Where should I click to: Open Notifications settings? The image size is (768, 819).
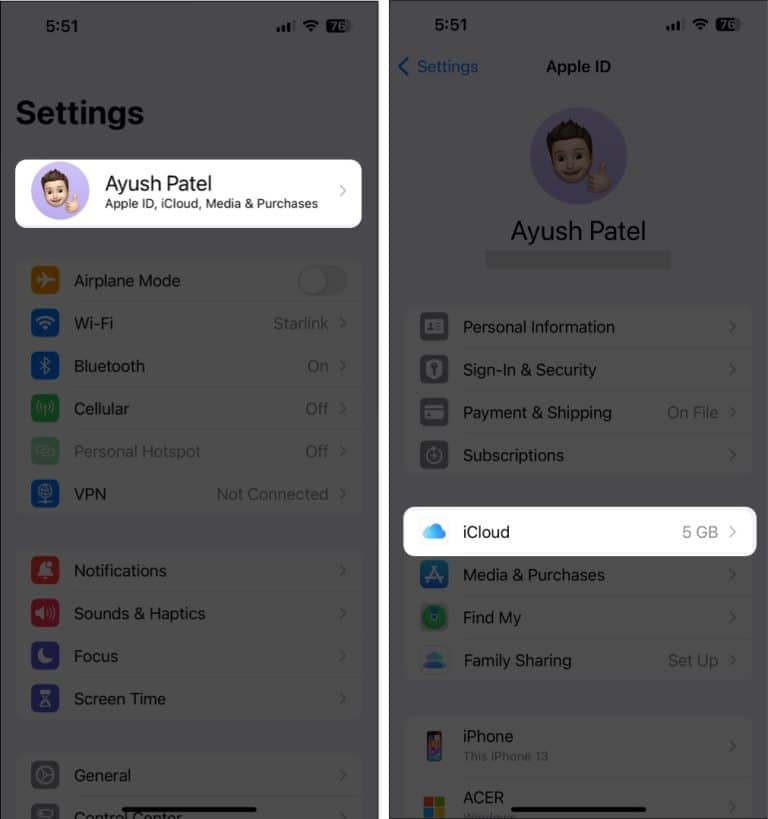188,571
